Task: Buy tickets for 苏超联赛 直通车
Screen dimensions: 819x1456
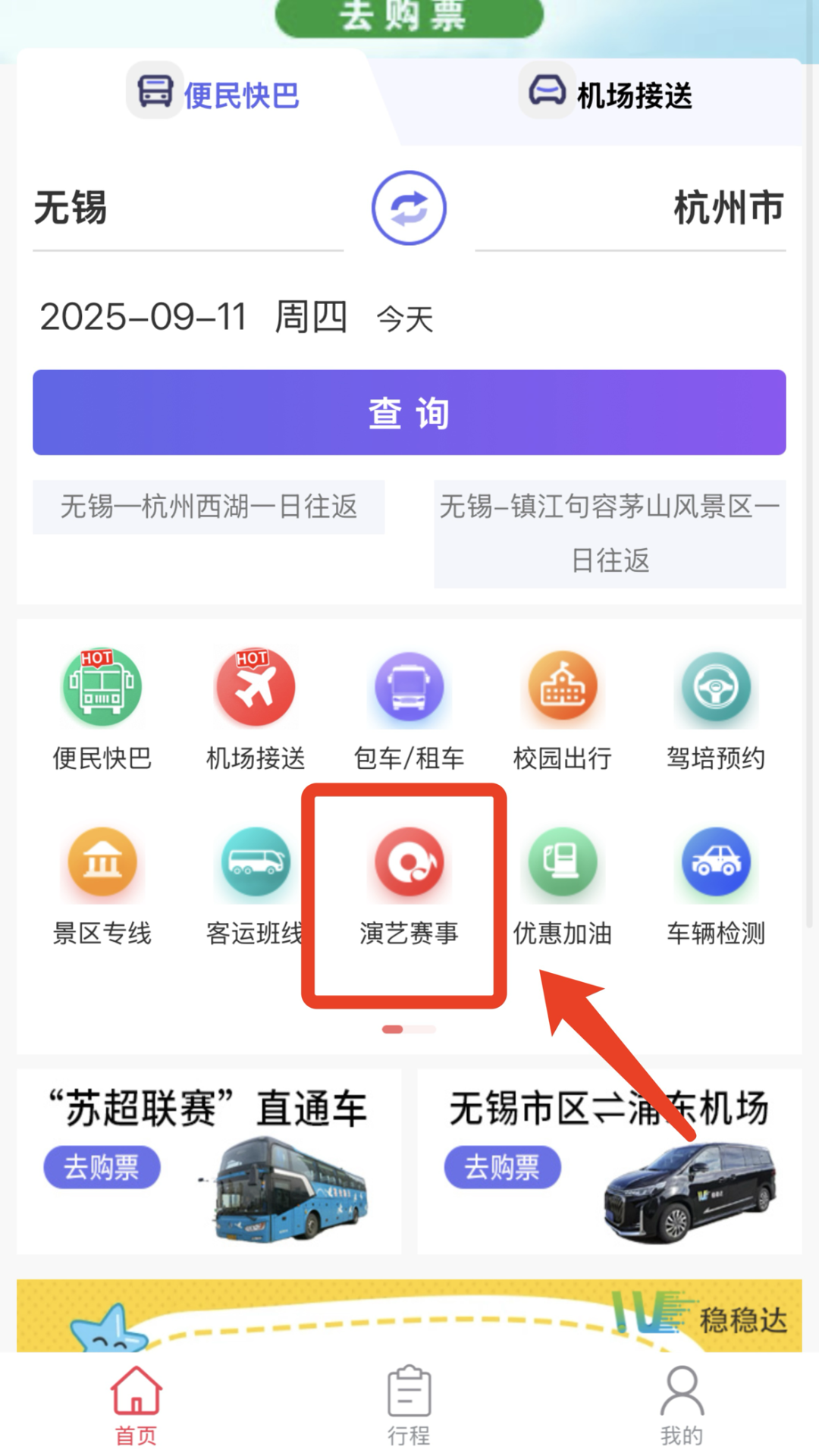Action: 102,1166
